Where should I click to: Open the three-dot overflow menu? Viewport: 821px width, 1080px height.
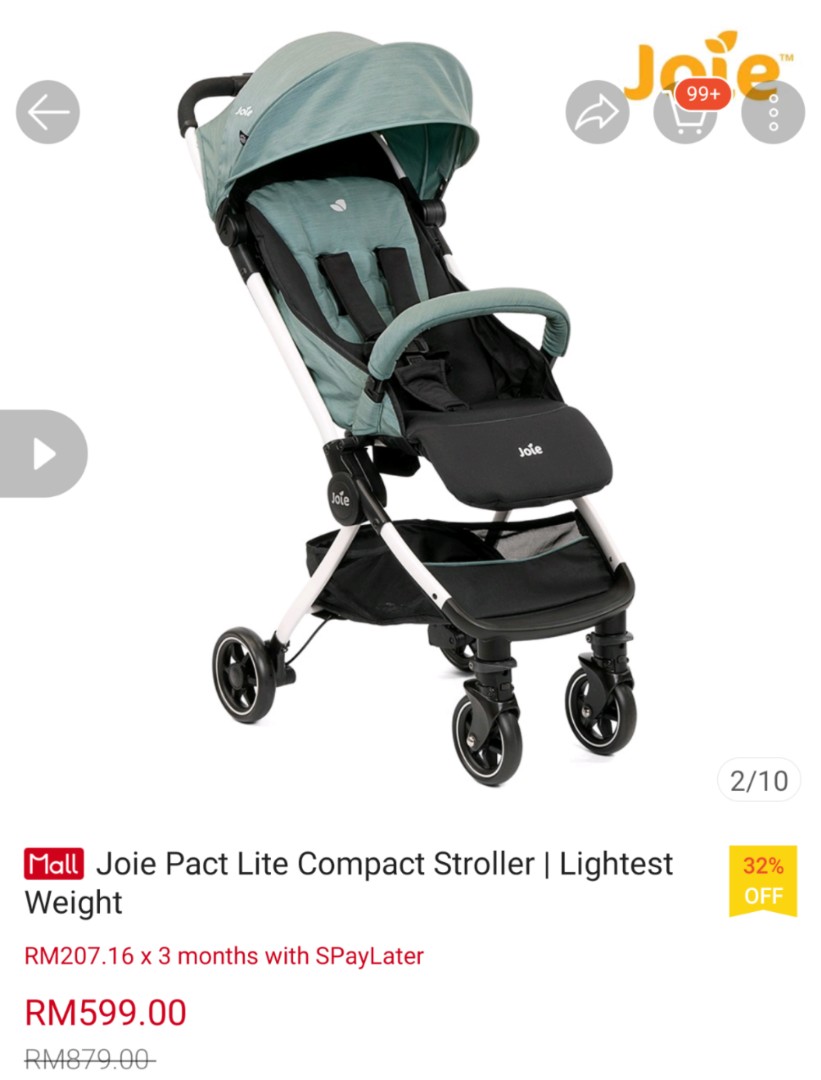tap(772, 113)
